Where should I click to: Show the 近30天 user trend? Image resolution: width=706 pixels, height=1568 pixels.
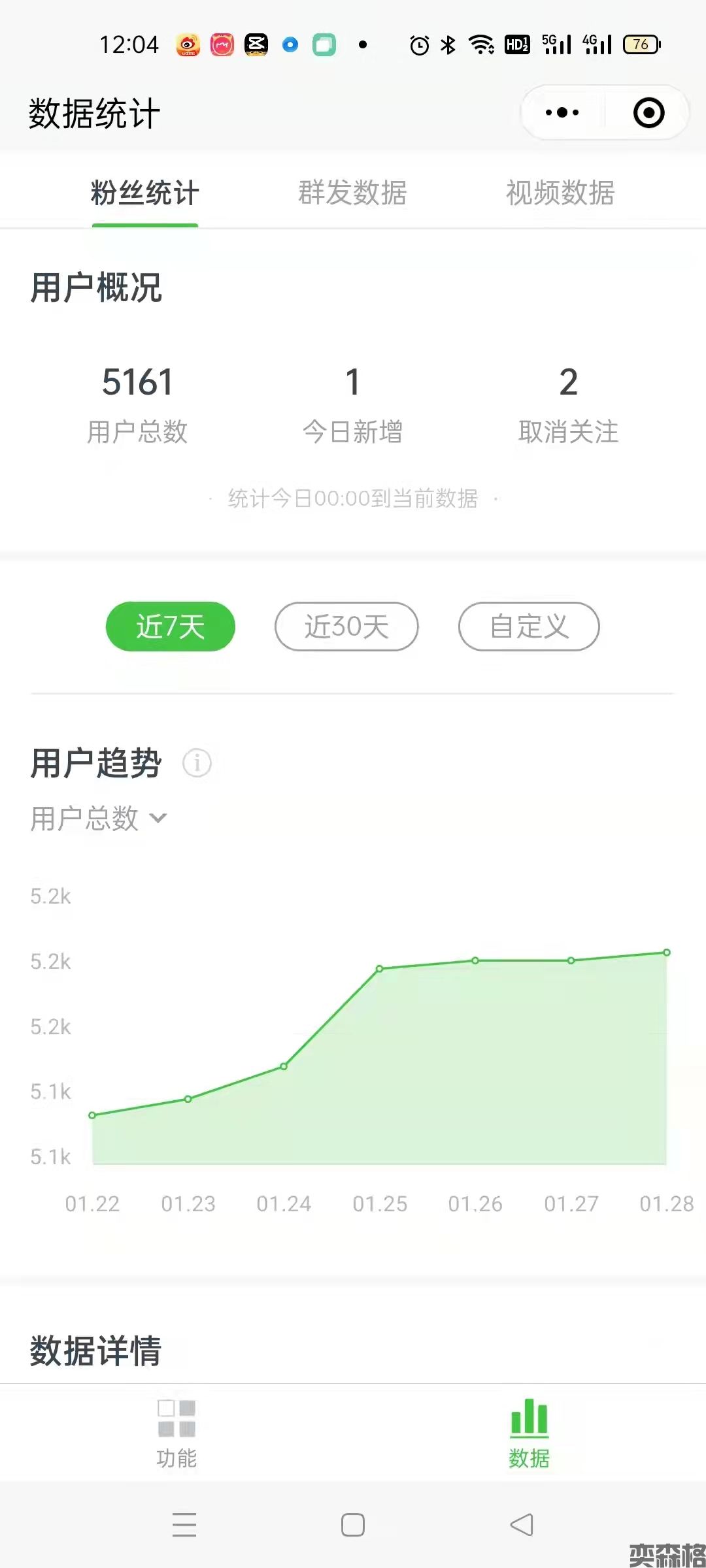pos(346,627)
